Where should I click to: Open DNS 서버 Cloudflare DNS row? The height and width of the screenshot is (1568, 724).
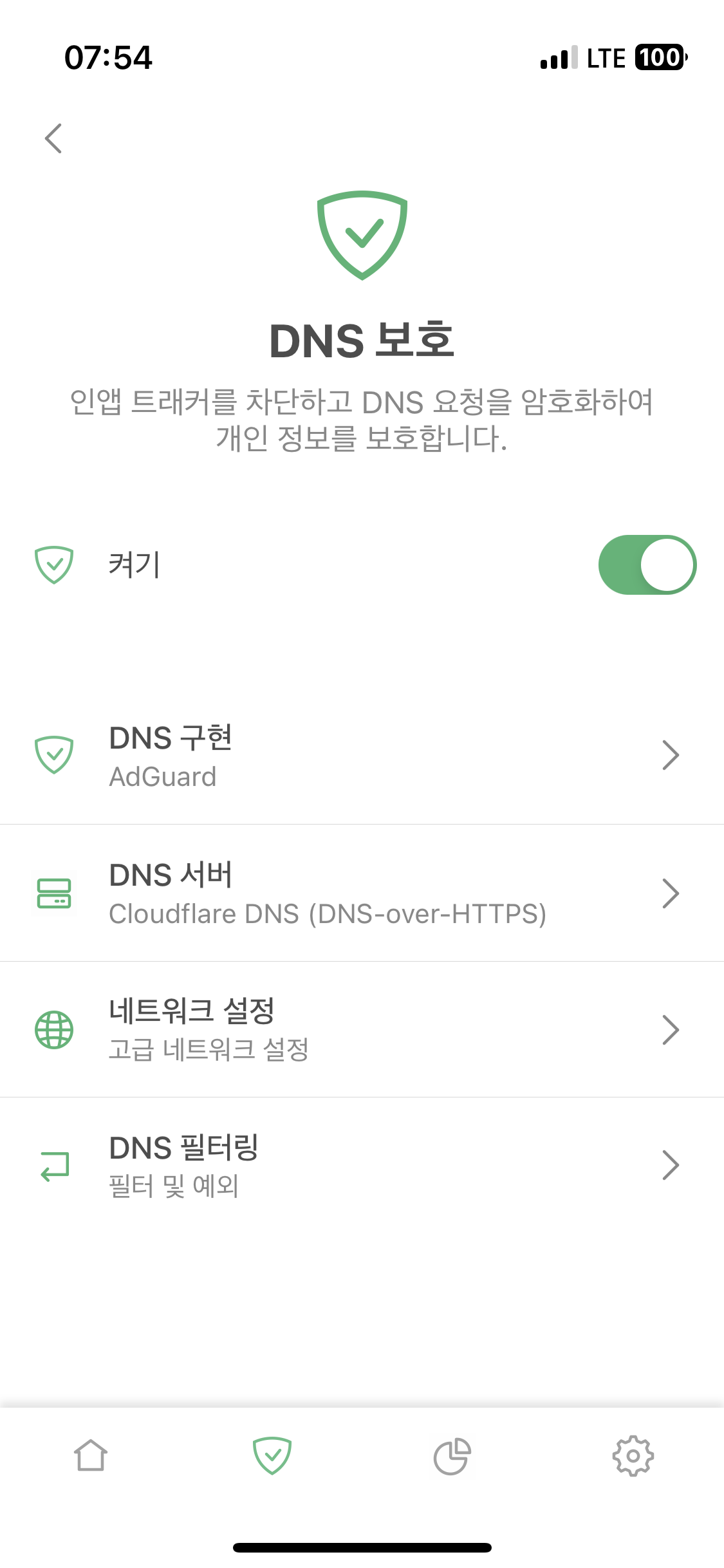(362, 893)
